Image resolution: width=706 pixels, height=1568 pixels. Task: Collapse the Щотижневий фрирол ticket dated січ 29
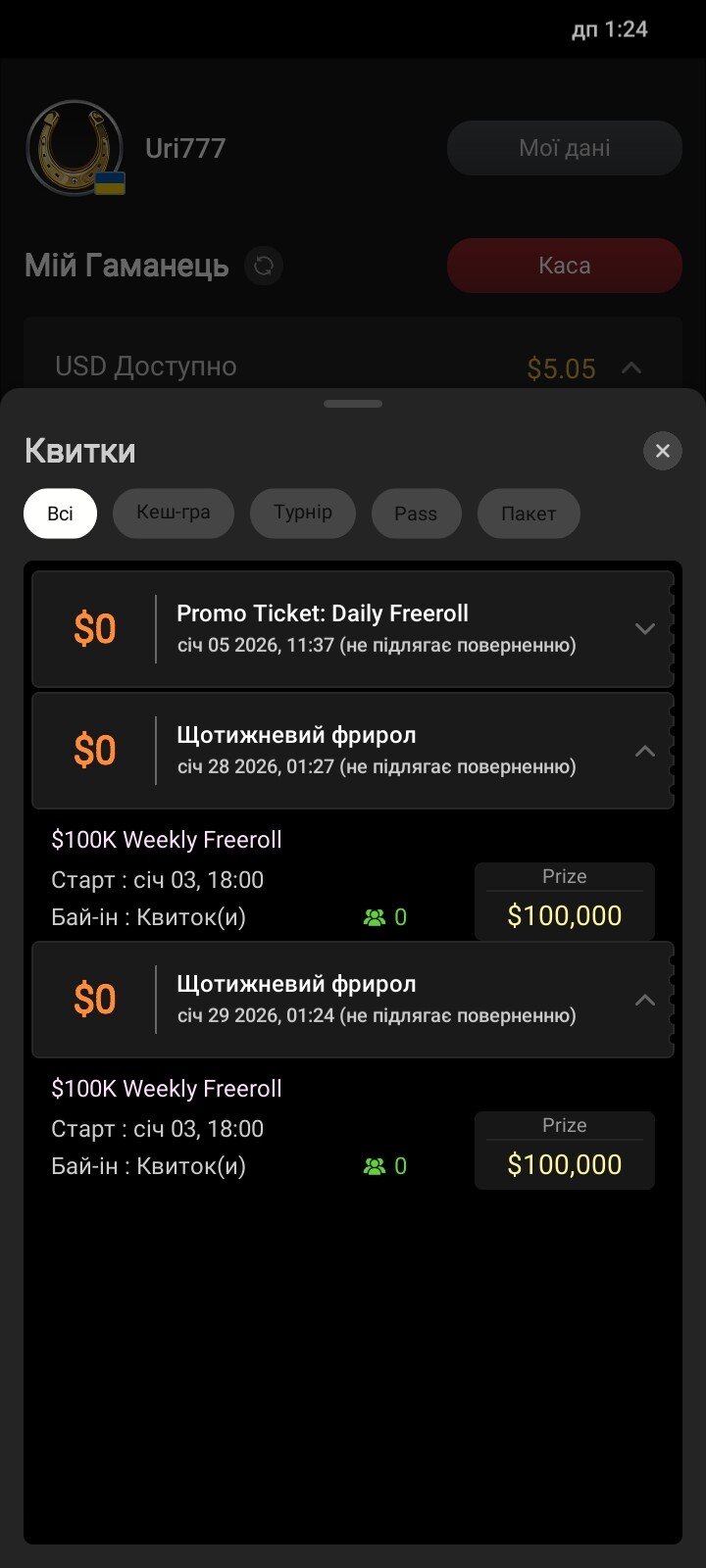coord(644,1000)
